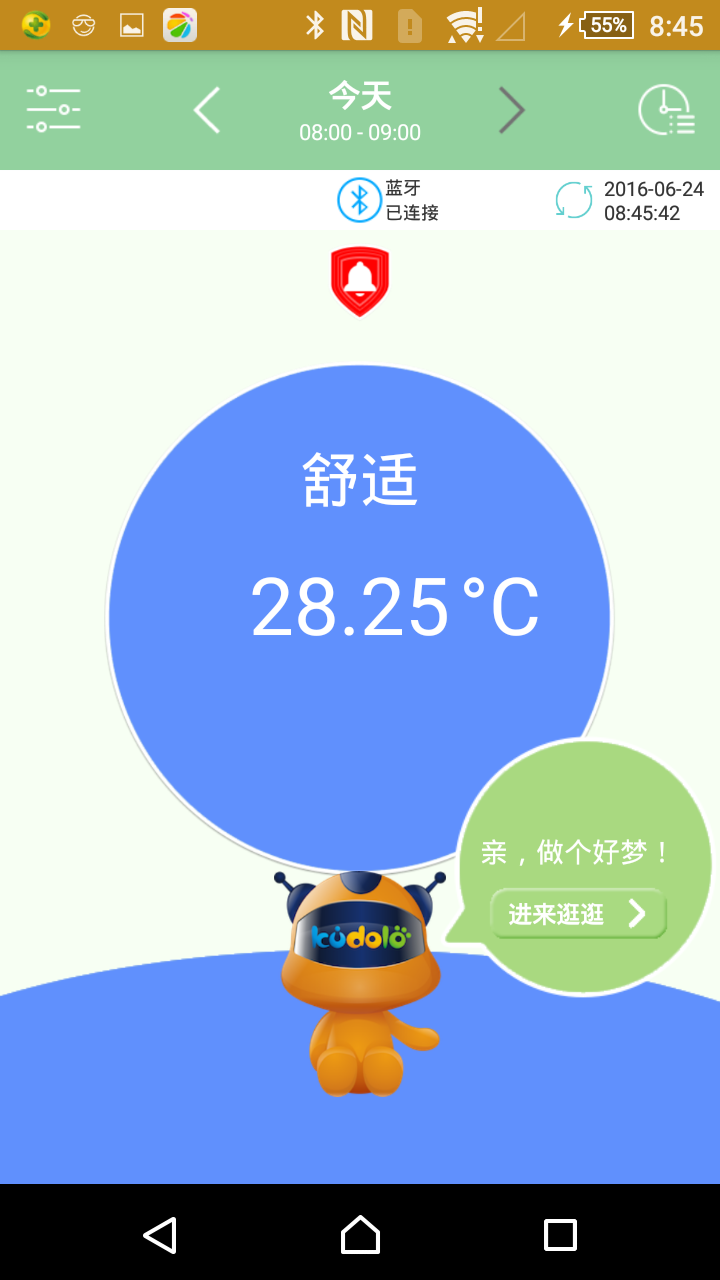Open the red alarm bell shield

pos(360,281)
